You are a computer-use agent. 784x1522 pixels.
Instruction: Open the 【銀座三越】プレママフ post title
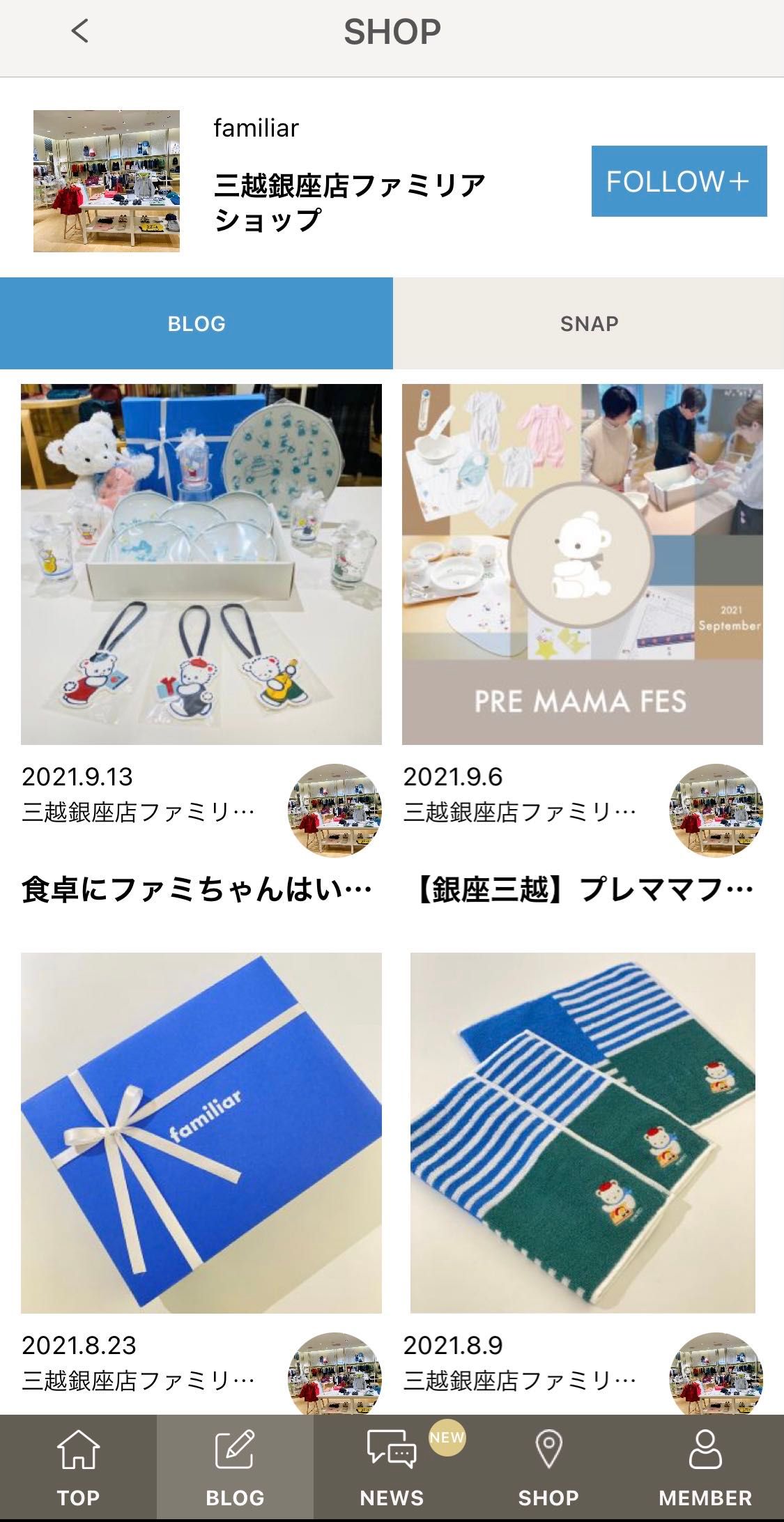(x=582, y=890)
